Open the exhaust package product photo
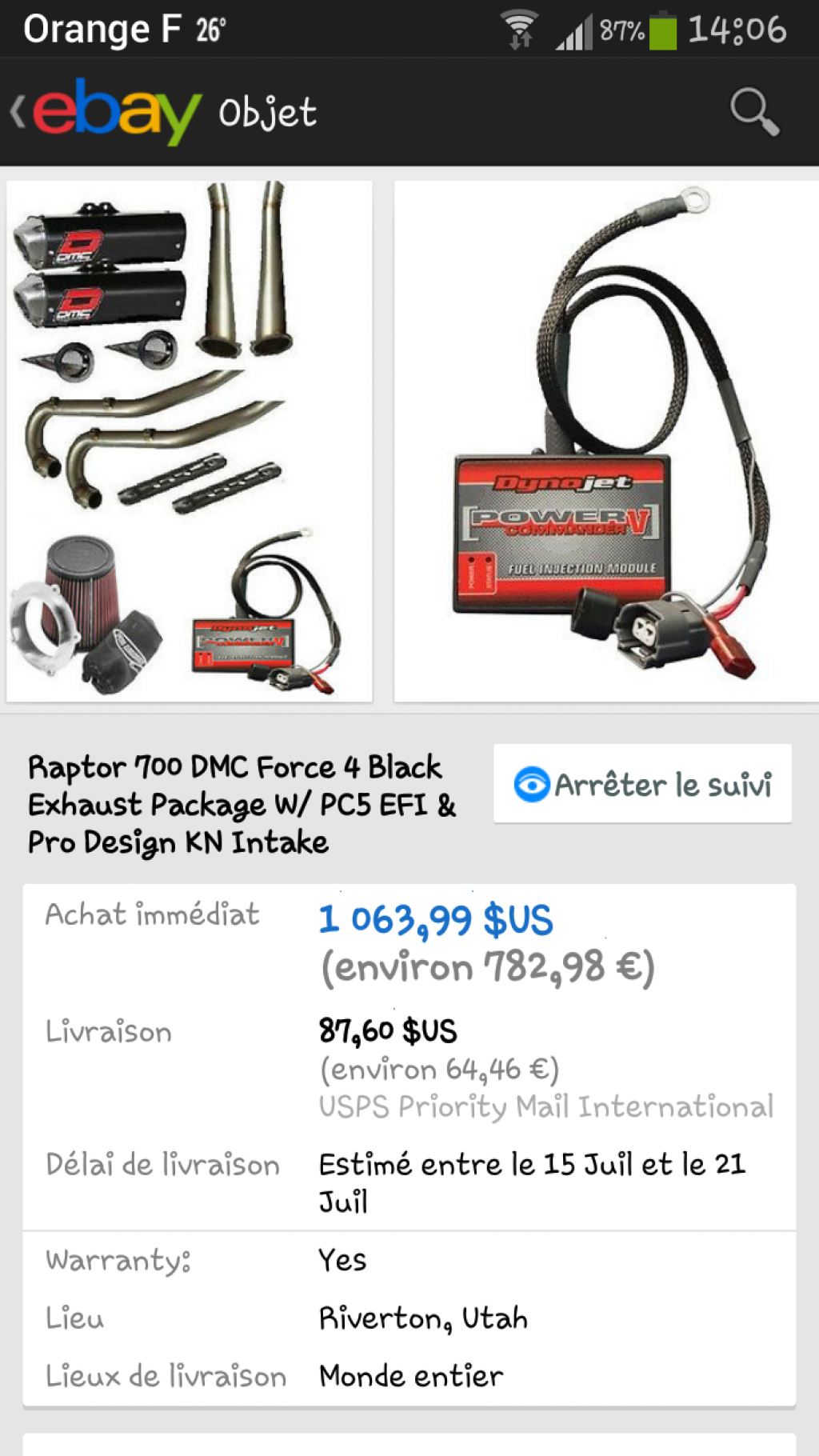This screenshot has width=819, height=1456. click(190, 442)
